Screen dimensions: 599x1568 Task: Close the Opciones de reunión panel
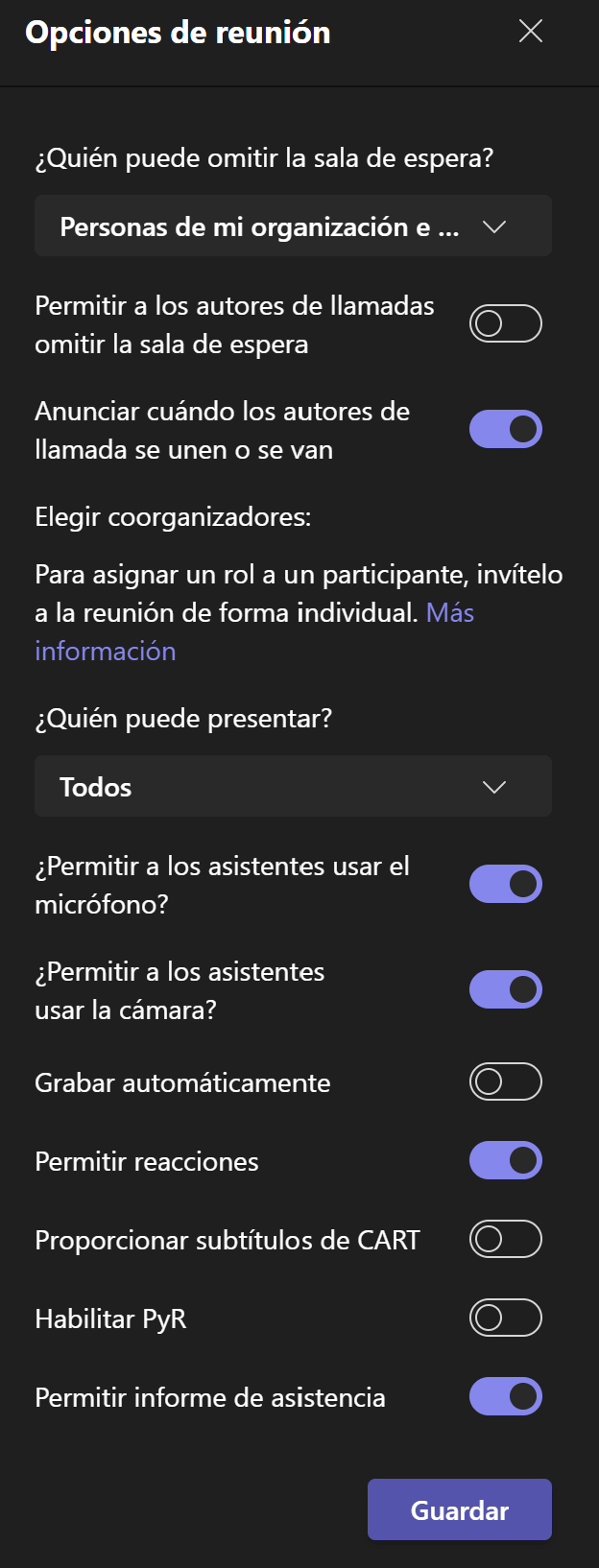531,32
